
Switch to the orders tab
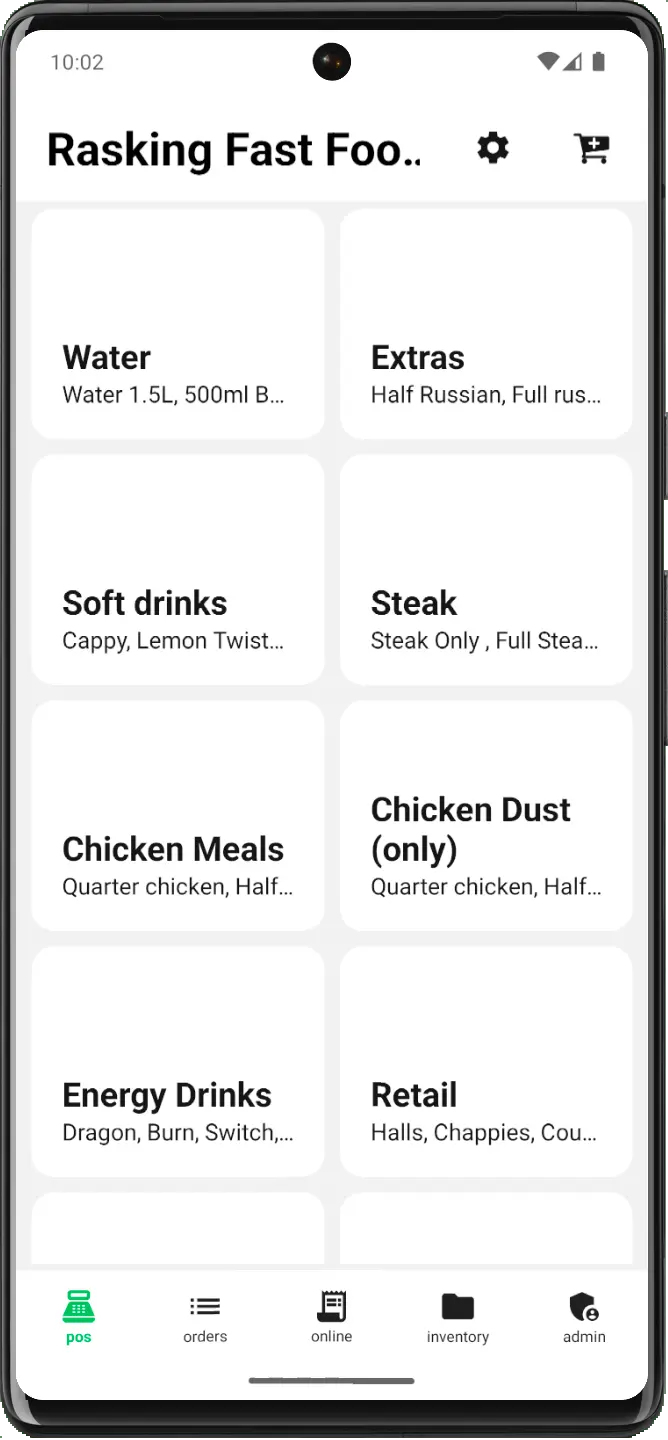[205, 1317]
